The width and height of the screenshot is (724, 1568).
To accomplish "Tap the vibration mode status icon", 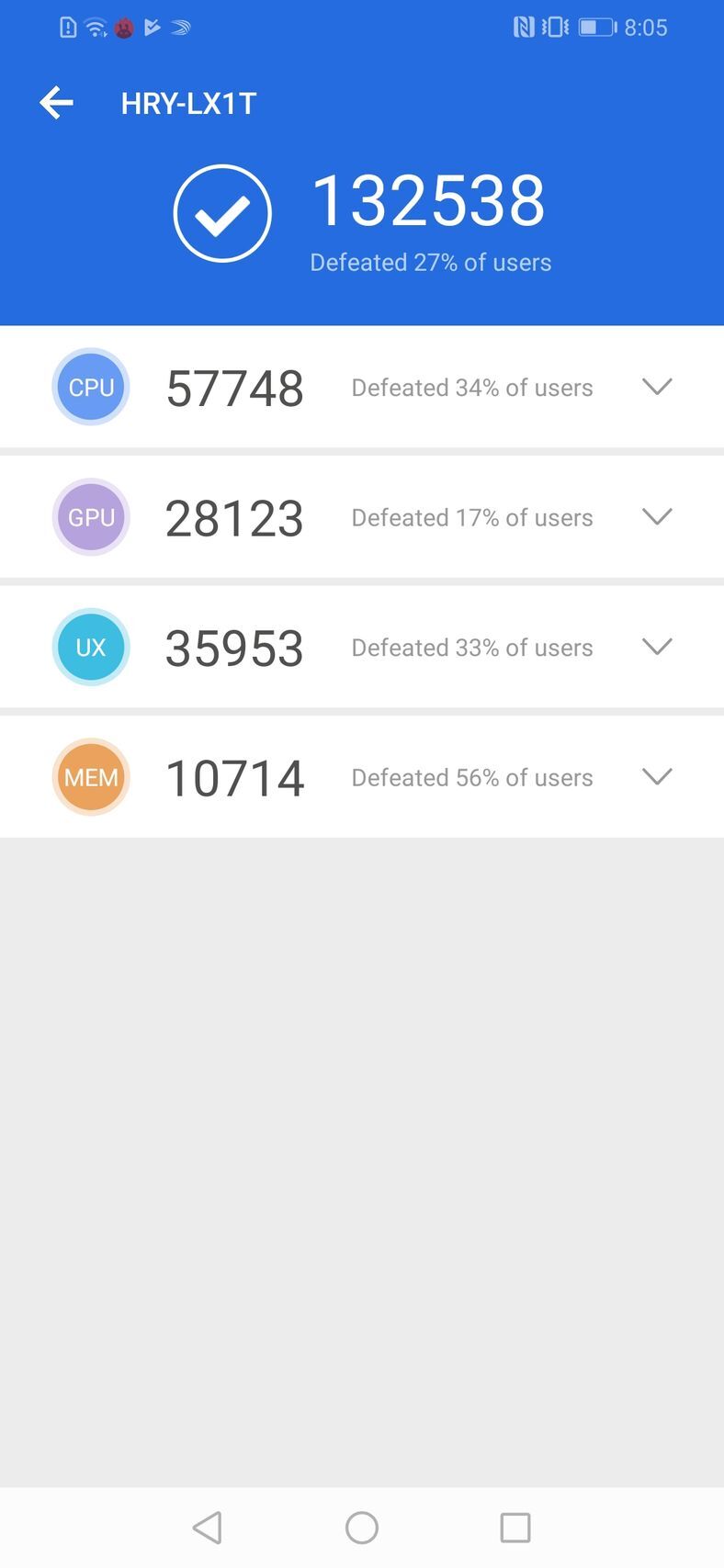I will point(556,27).
